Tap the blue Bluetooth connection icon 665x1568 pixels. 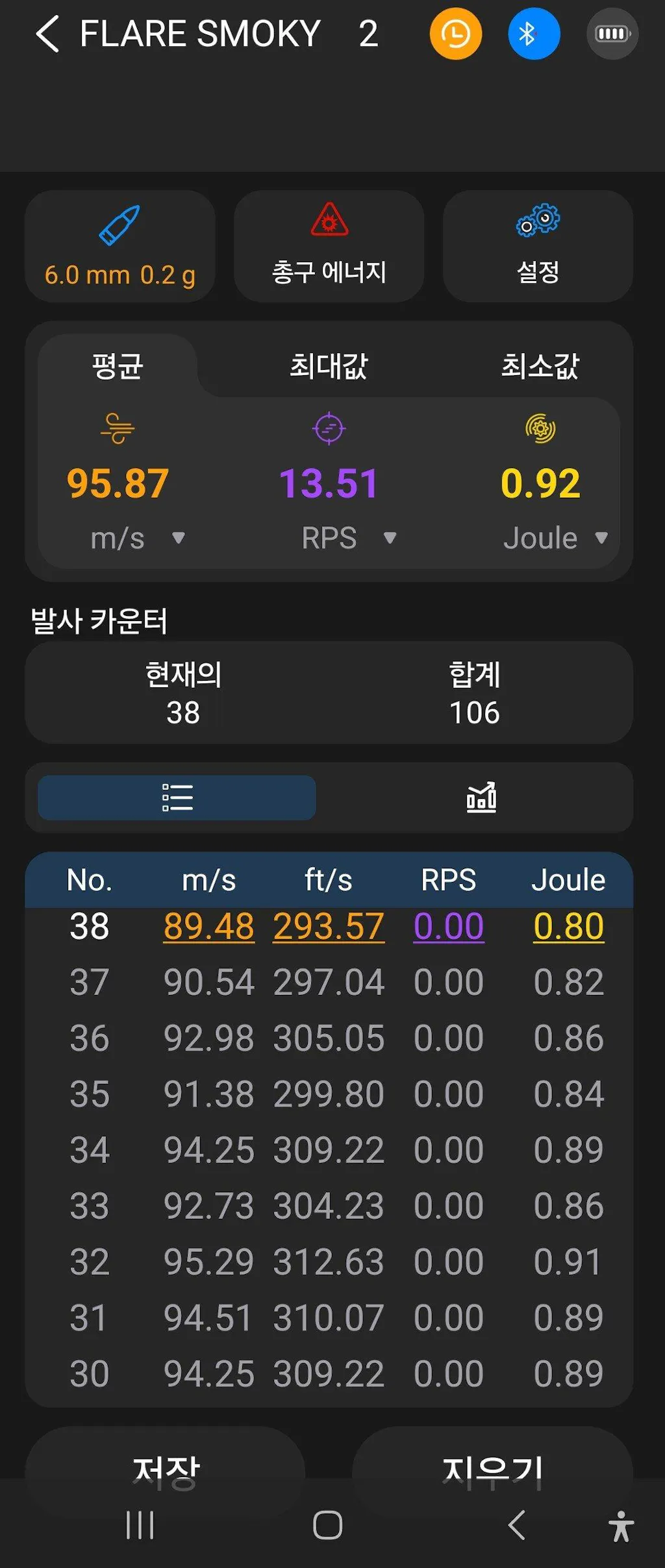pos(533,34)
